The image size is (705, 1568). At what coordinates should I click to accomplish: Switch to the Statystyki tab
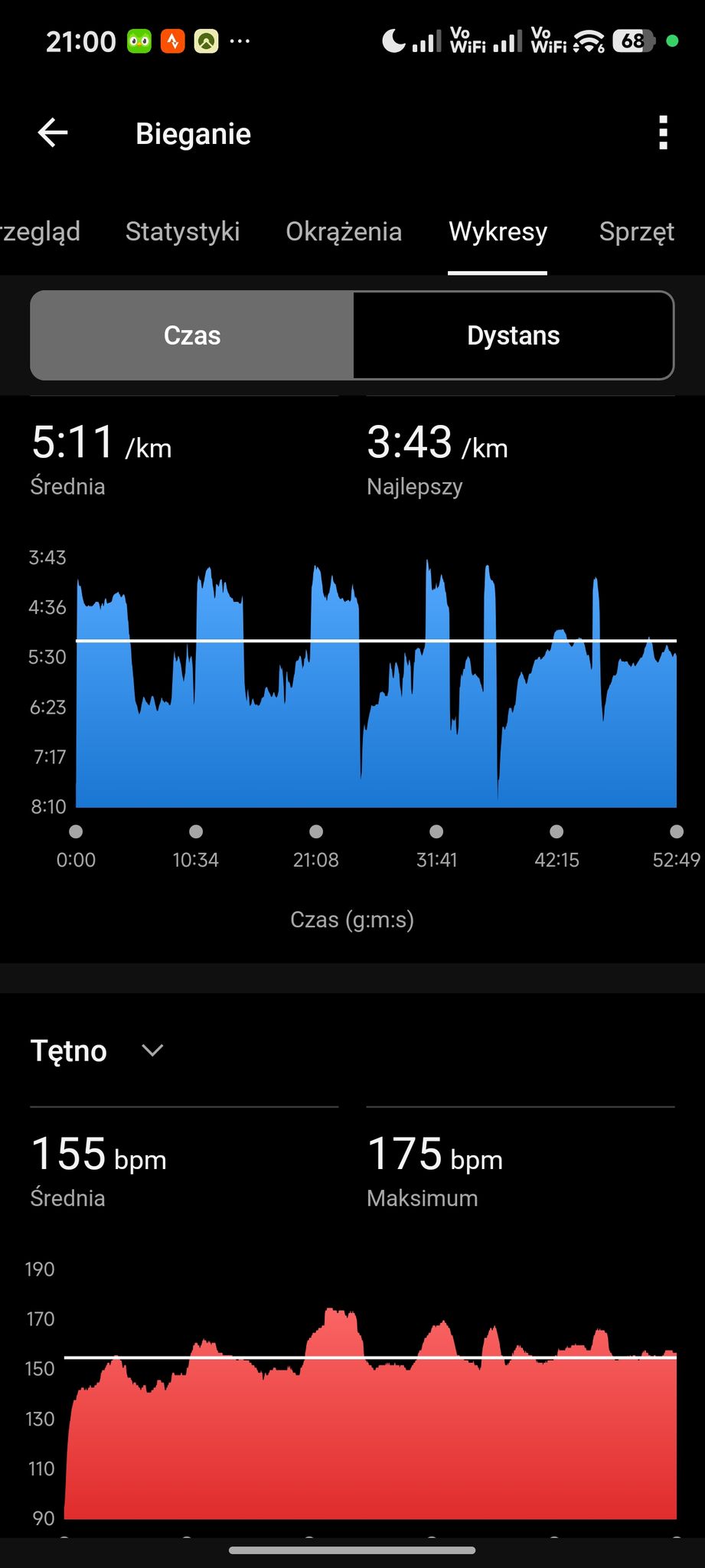click(x=182, y=231)
